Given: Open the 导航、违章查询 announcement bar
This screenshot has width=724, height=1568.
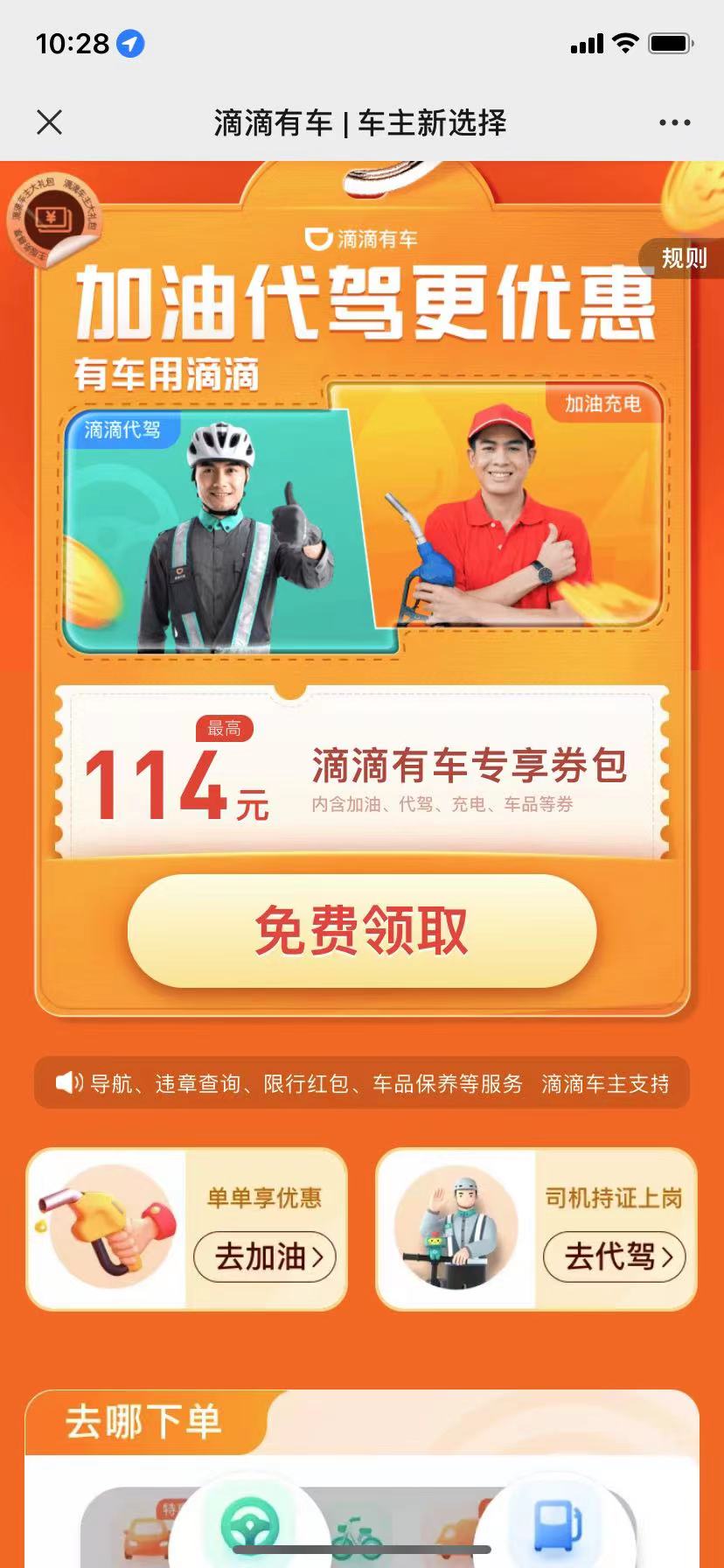Looking at the screenshot, I should point(361,1083).
